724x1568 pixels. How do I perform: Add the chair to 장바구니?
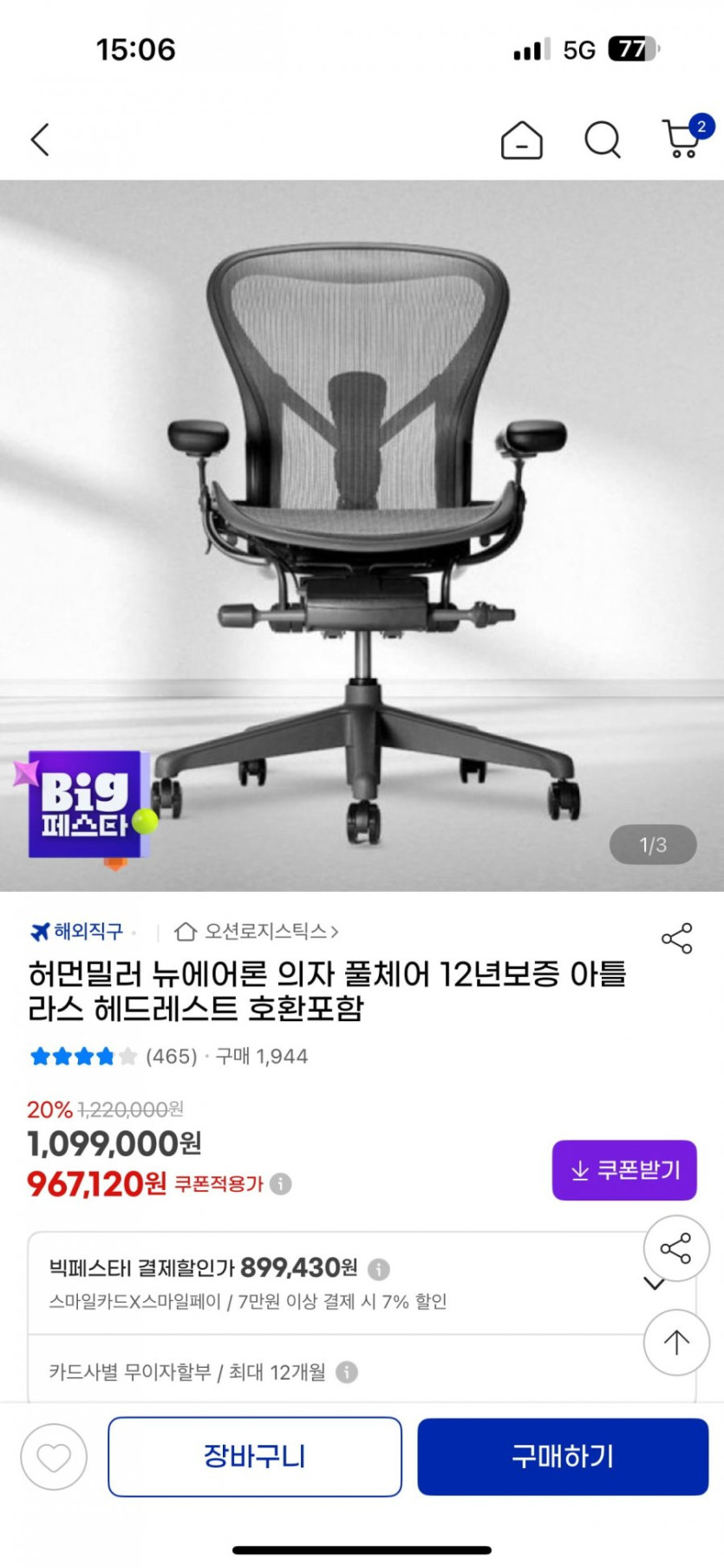pos(255,1457)
